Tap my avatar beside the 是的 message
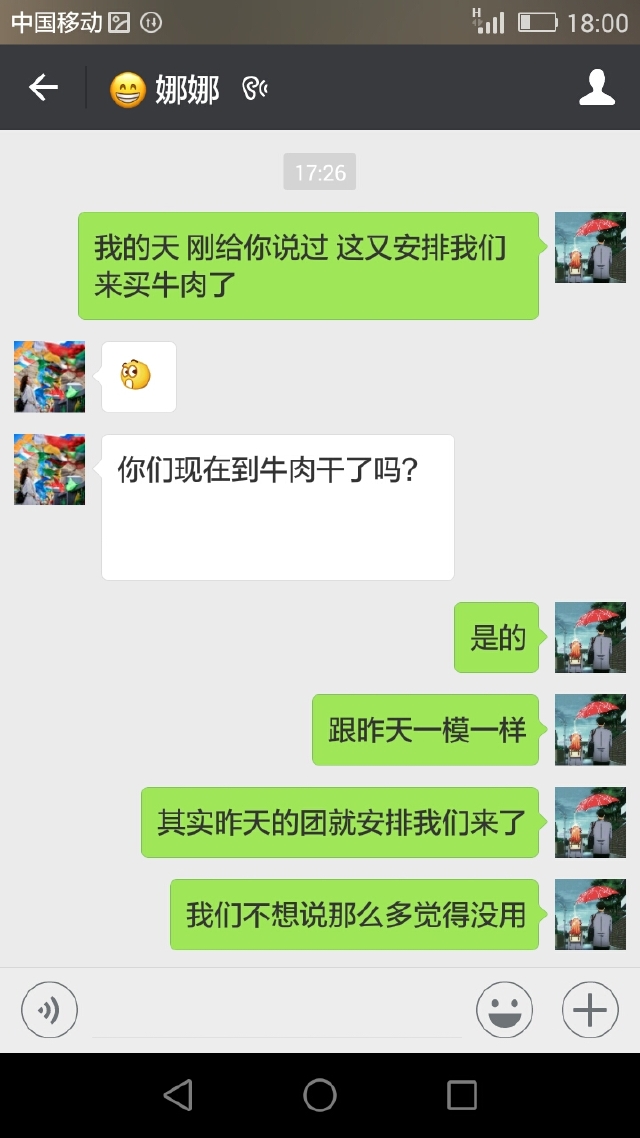 [590, 638]
